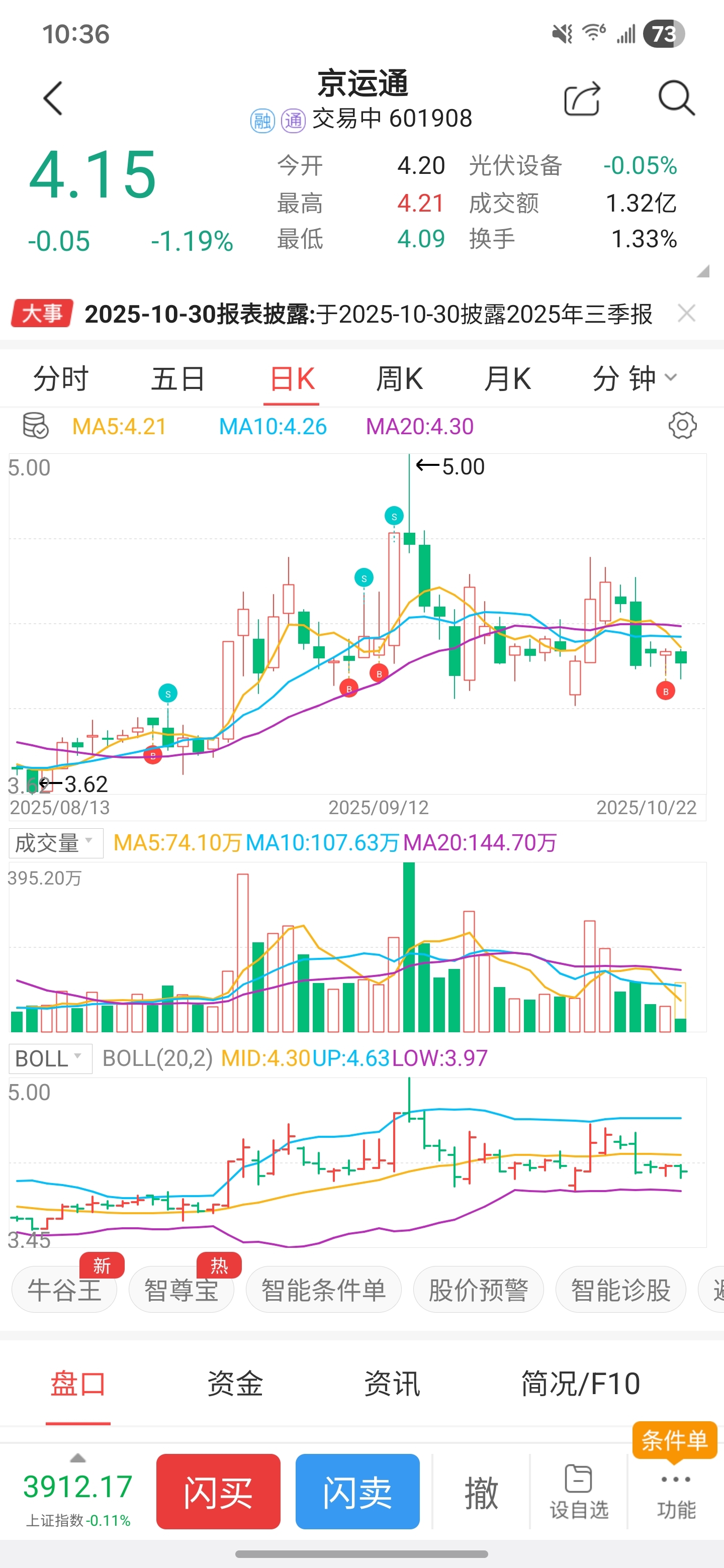Open the stock search magnifier
Image resolution: width=724 pixels, height=1568 pixels.
coord(676,98)
